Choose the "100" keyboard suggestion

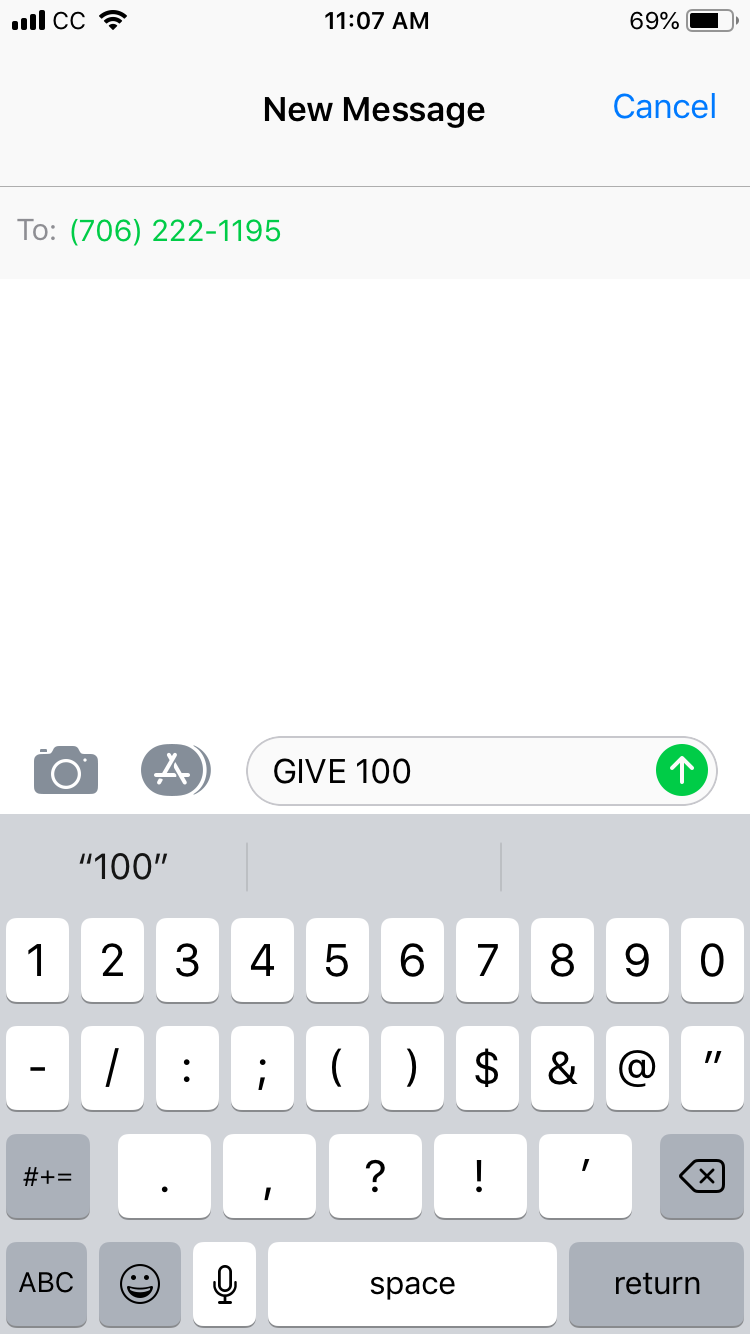(124, 866)
